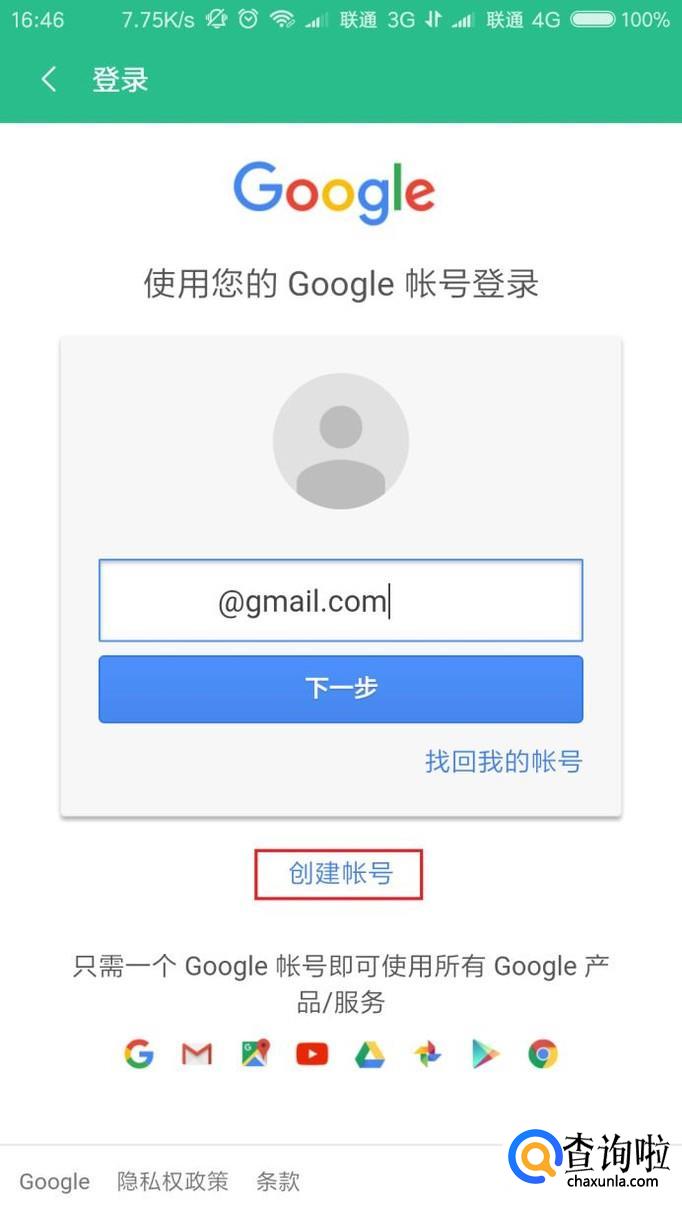682x1212 pixels.
Task: Focus the Gmail address input field
Action: (341, 600)
